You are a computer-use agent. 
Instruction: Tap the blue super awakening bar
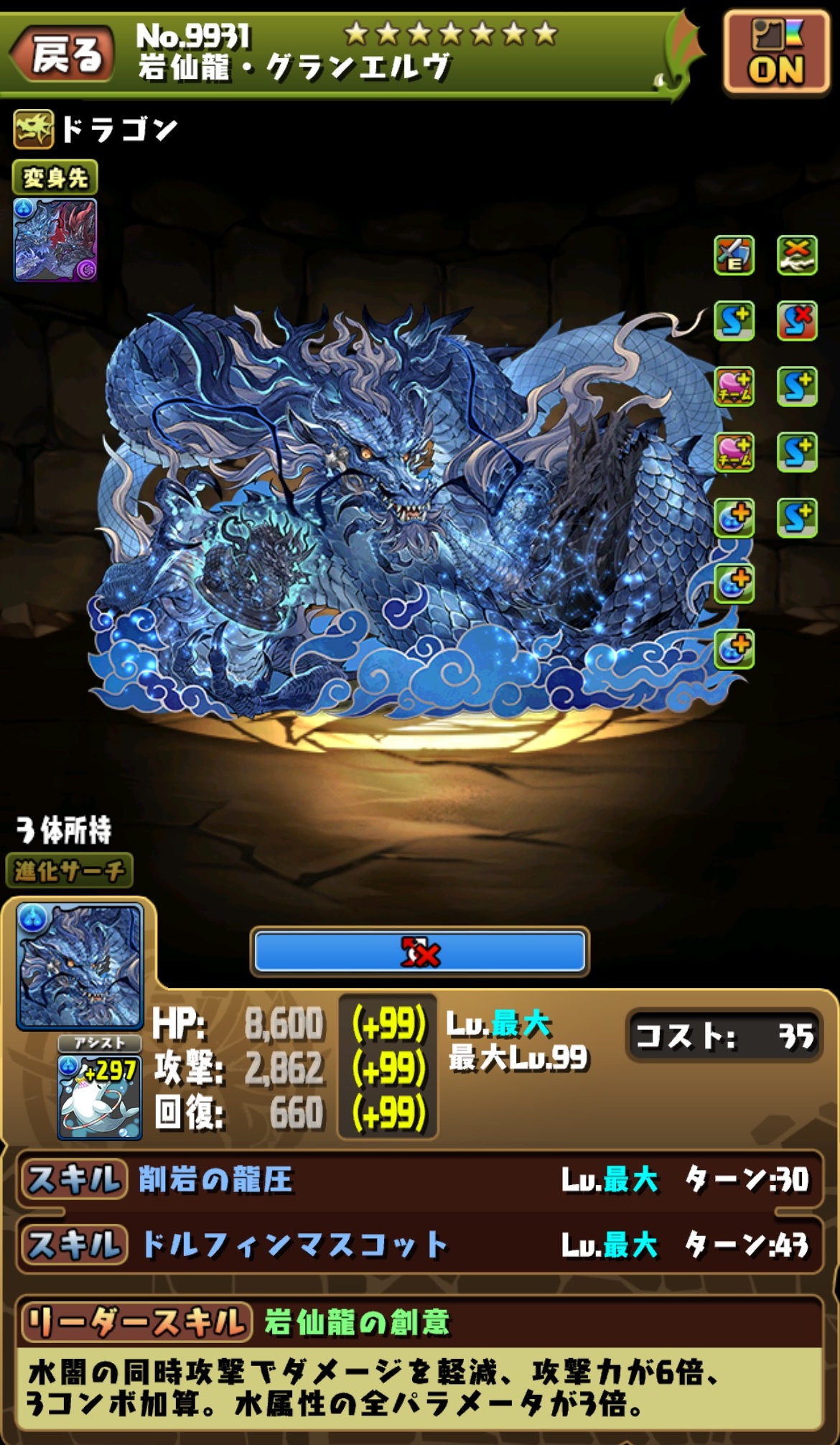419,952
